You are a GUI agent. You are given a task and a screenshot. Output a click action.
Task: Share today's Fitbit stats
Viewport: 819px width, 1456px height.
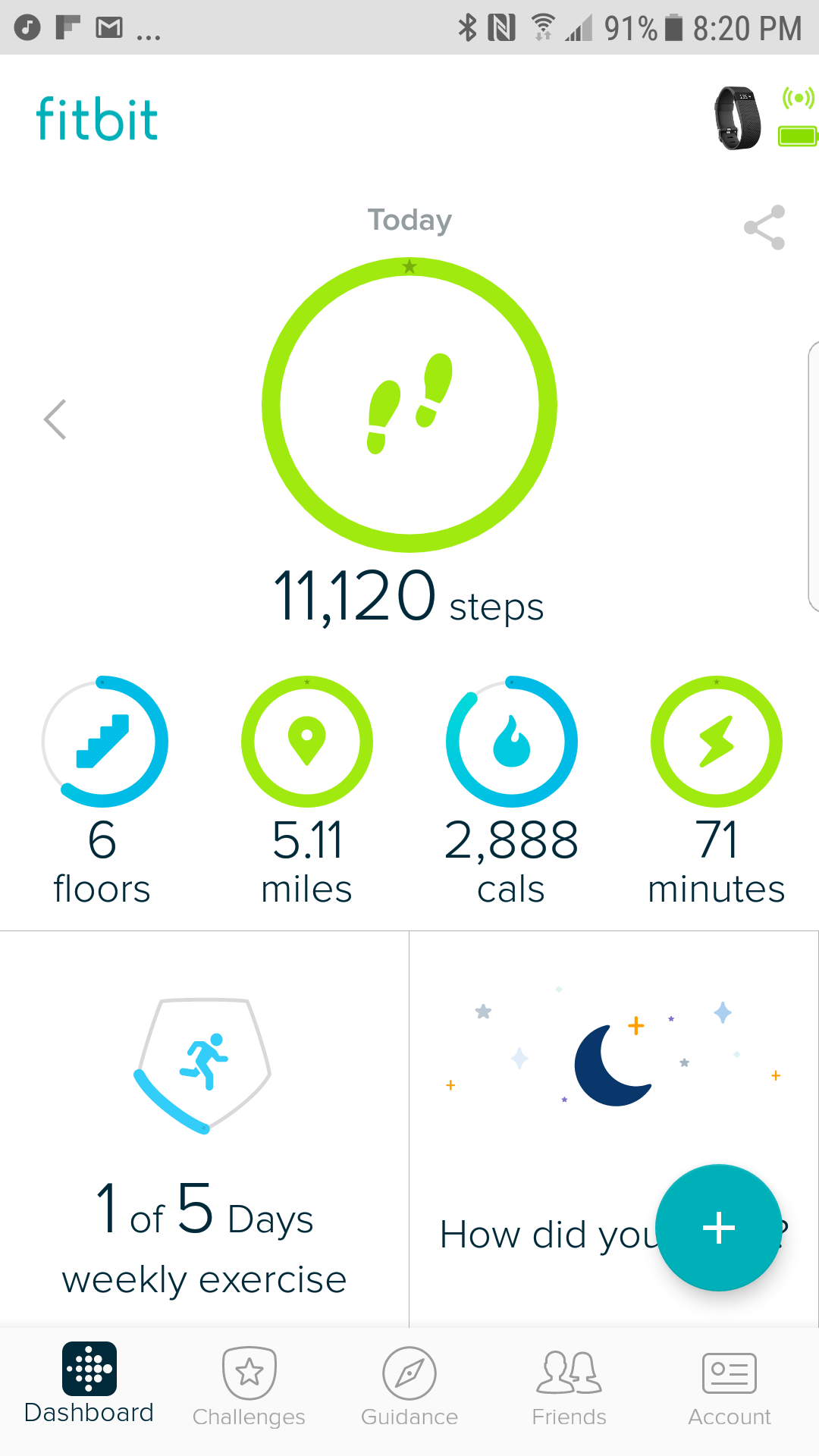click(x=764, y=227)
